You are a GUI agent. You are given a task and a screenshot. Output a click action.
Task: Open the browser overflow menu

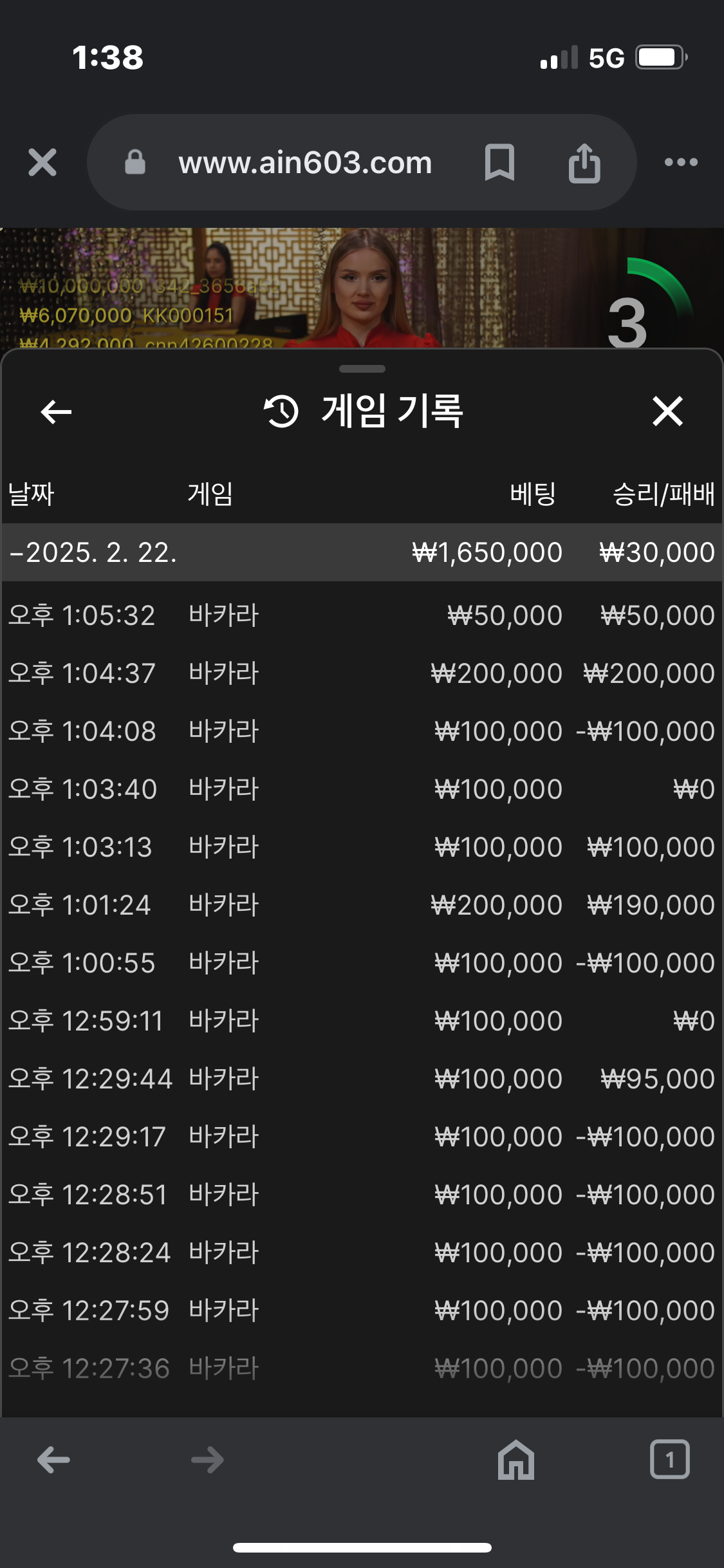[681, 162]
